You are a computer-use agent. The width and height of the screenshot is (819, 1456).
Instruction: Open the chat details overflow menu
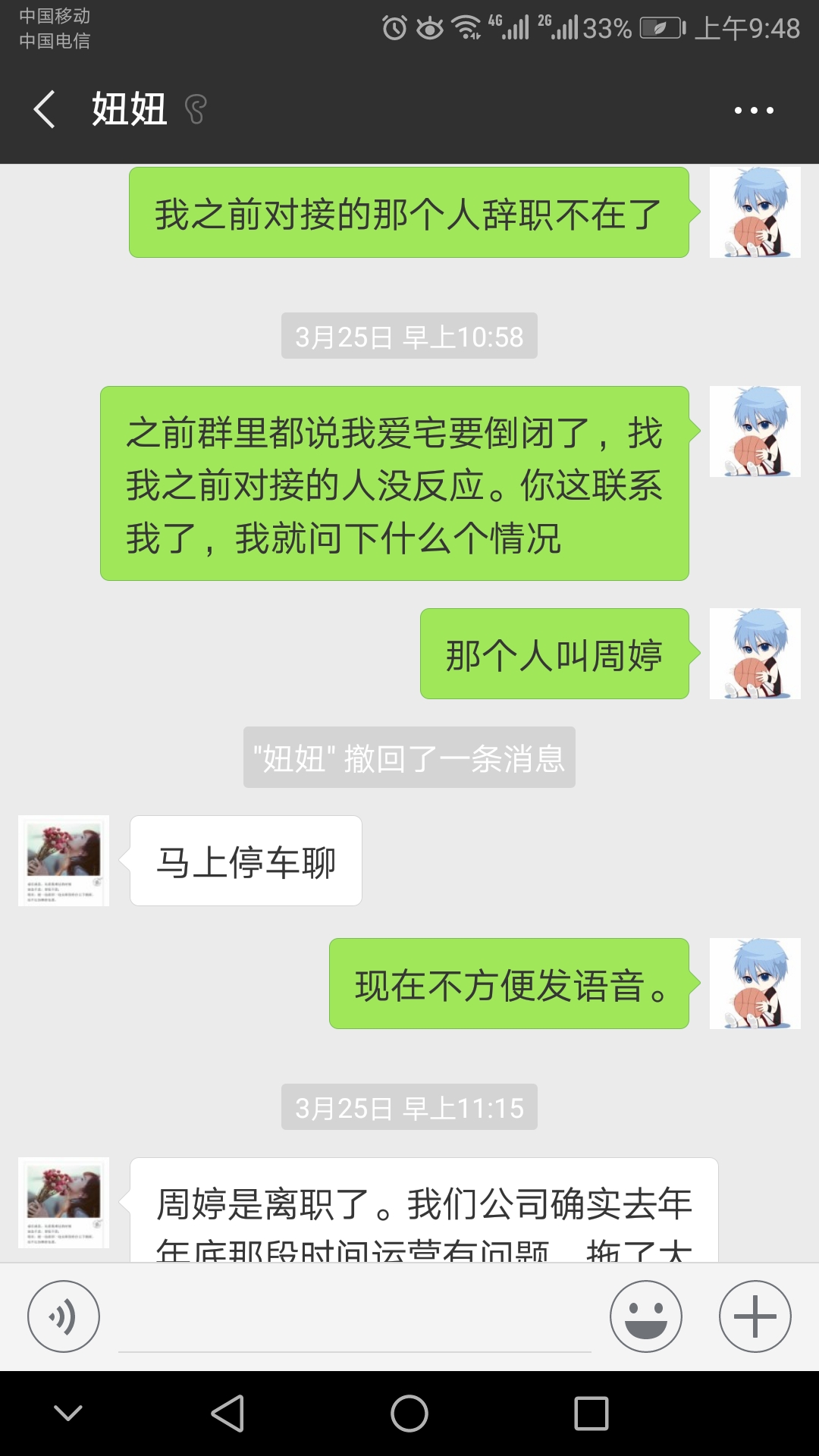[754, 111]
